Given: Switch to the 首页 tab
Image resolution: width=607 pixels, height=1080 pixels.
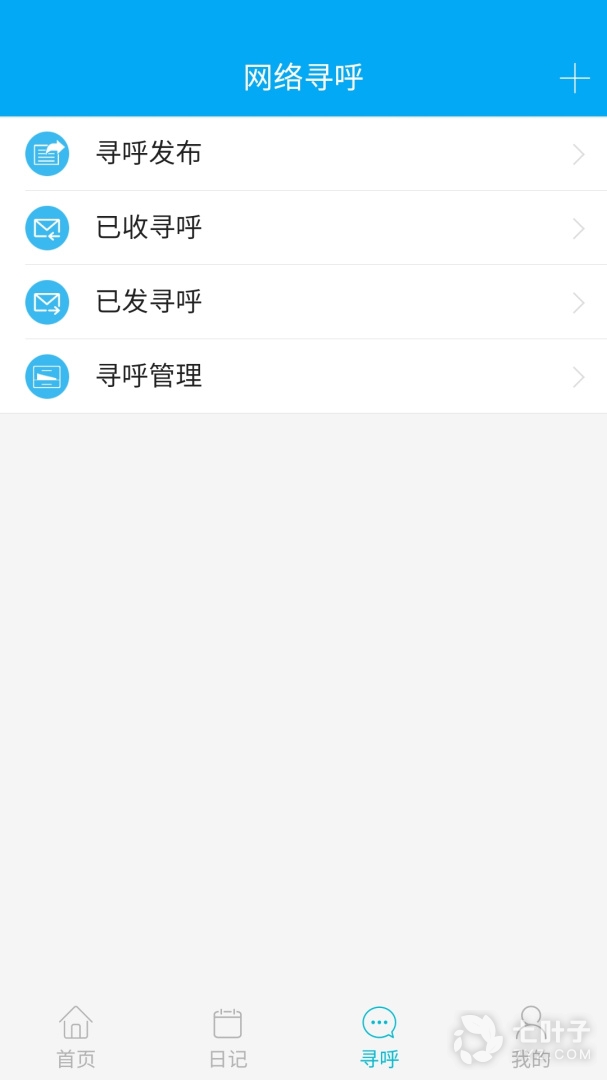Looking at the screenshot, I should (x=76, y=1036).
